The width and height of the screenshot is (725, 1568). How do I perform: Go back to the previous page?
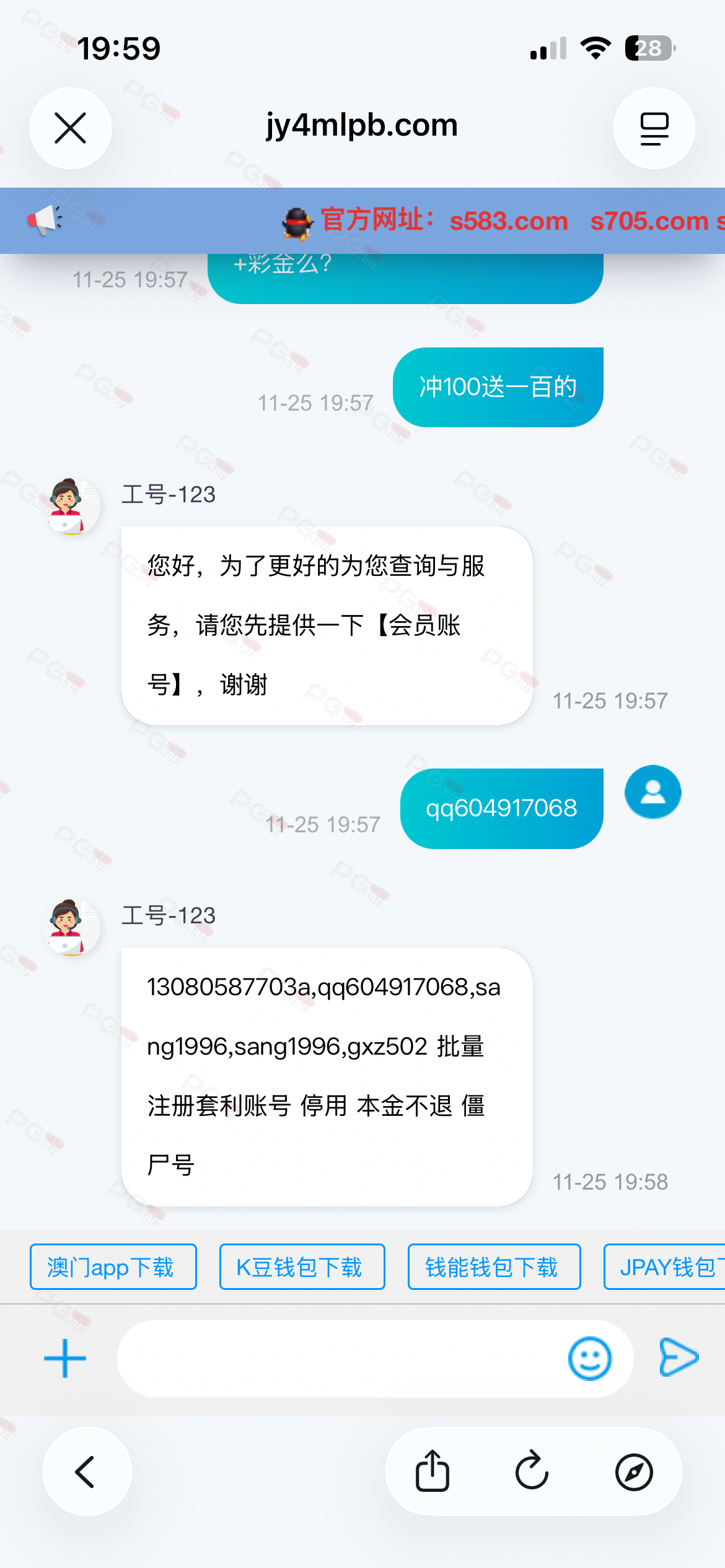tap(87, 1471)
